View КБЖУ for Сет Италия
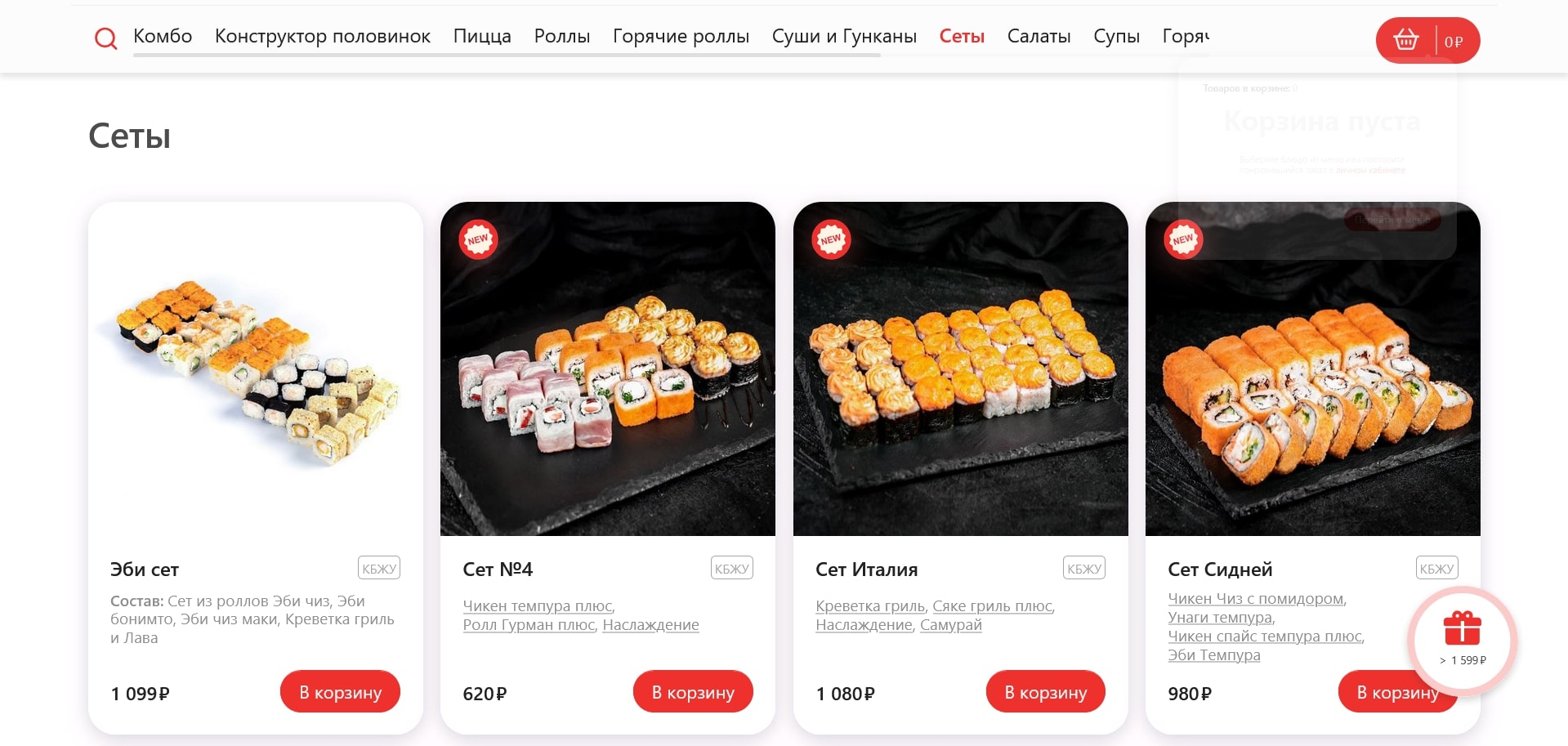 point(1084,568)
